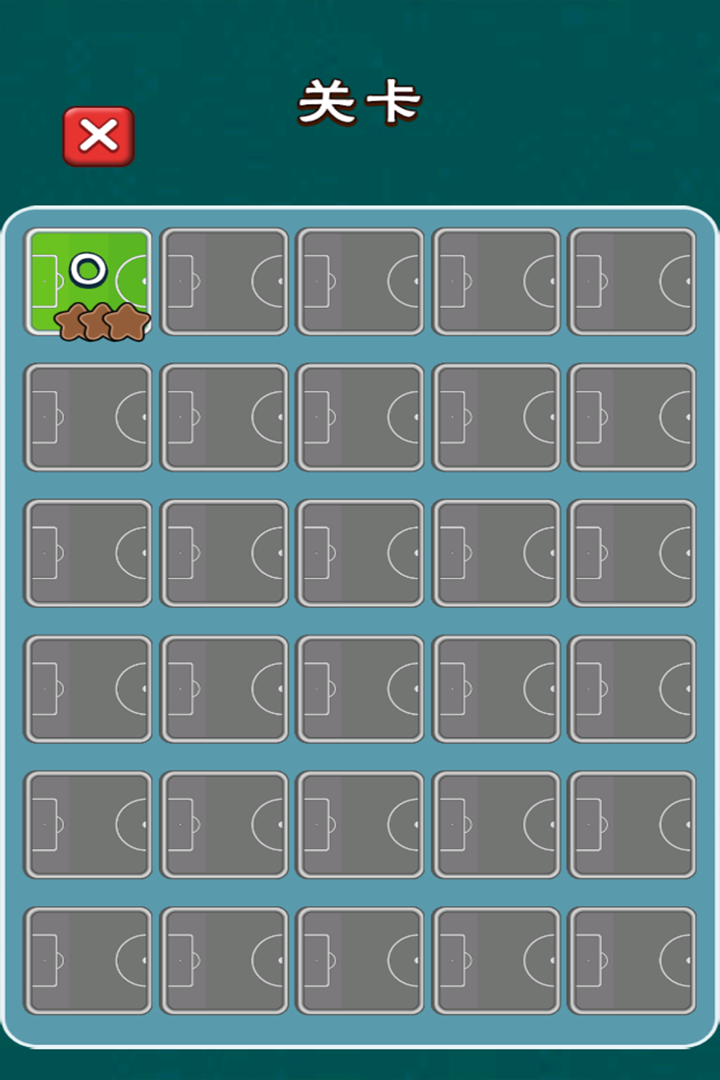Open the unlocked green level with three stars

click(x=89, y=281)
